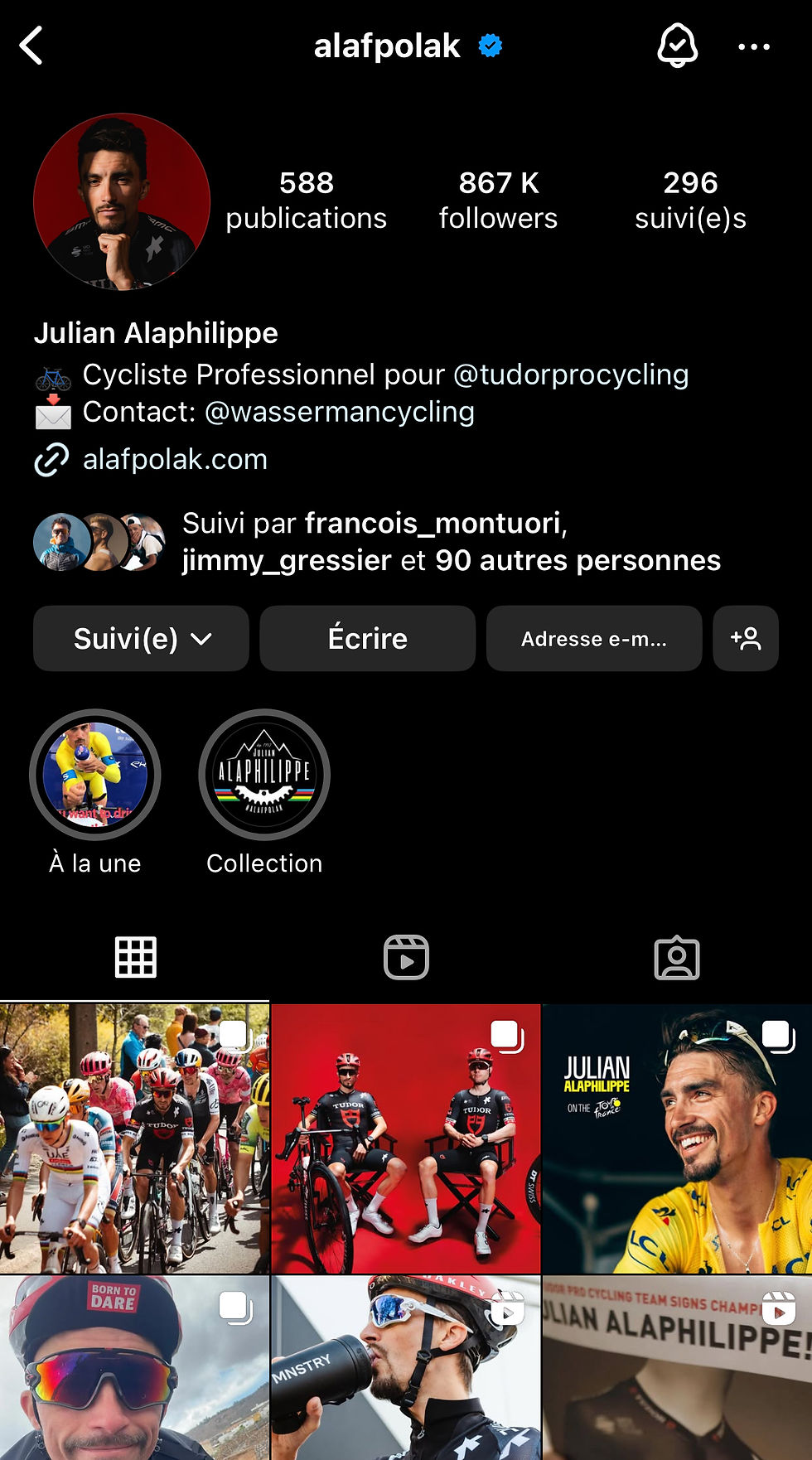Show suggested similar accounts
Image resolution: width=812 pixels, height=1460 pixels.
[745, 638]
